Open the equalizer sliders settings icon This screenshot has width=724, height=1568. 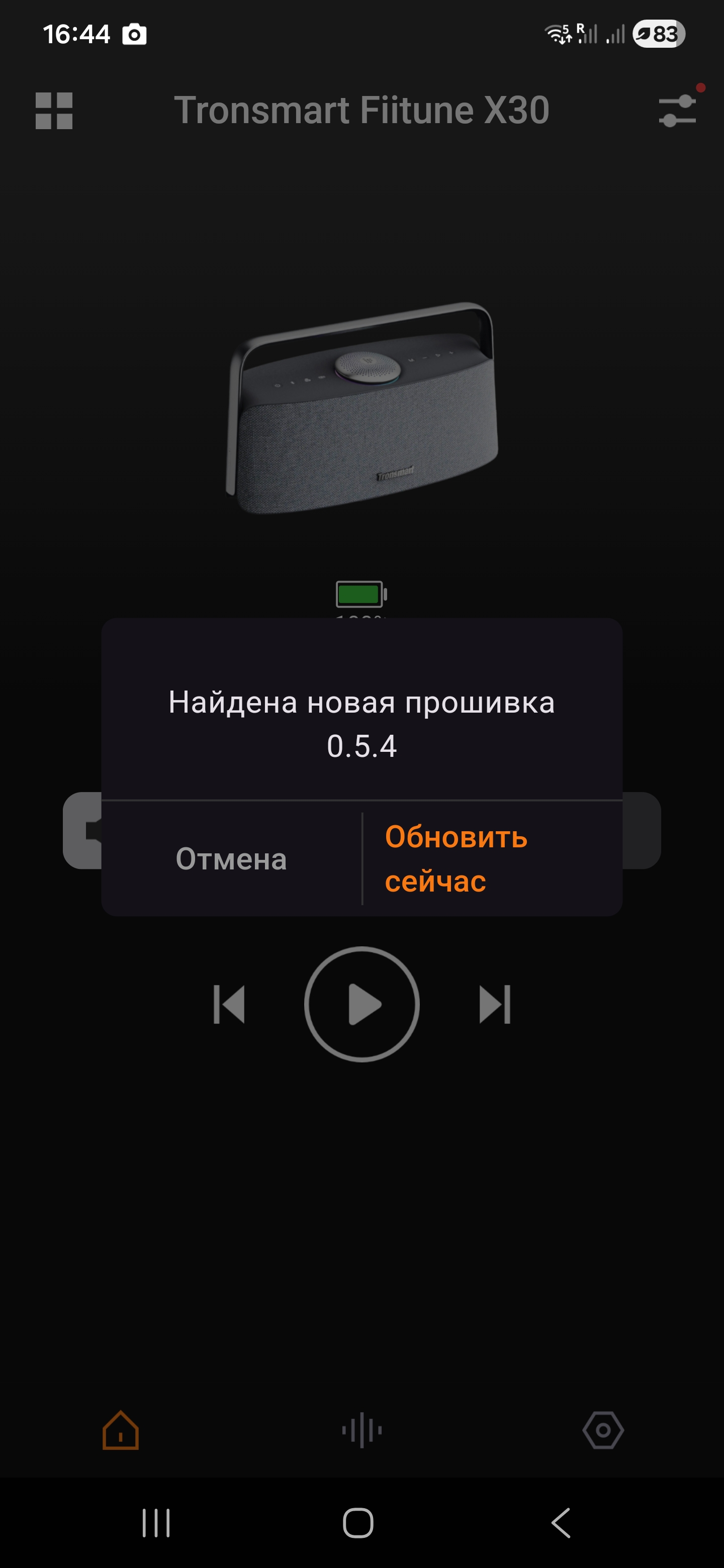click(677, 111)
